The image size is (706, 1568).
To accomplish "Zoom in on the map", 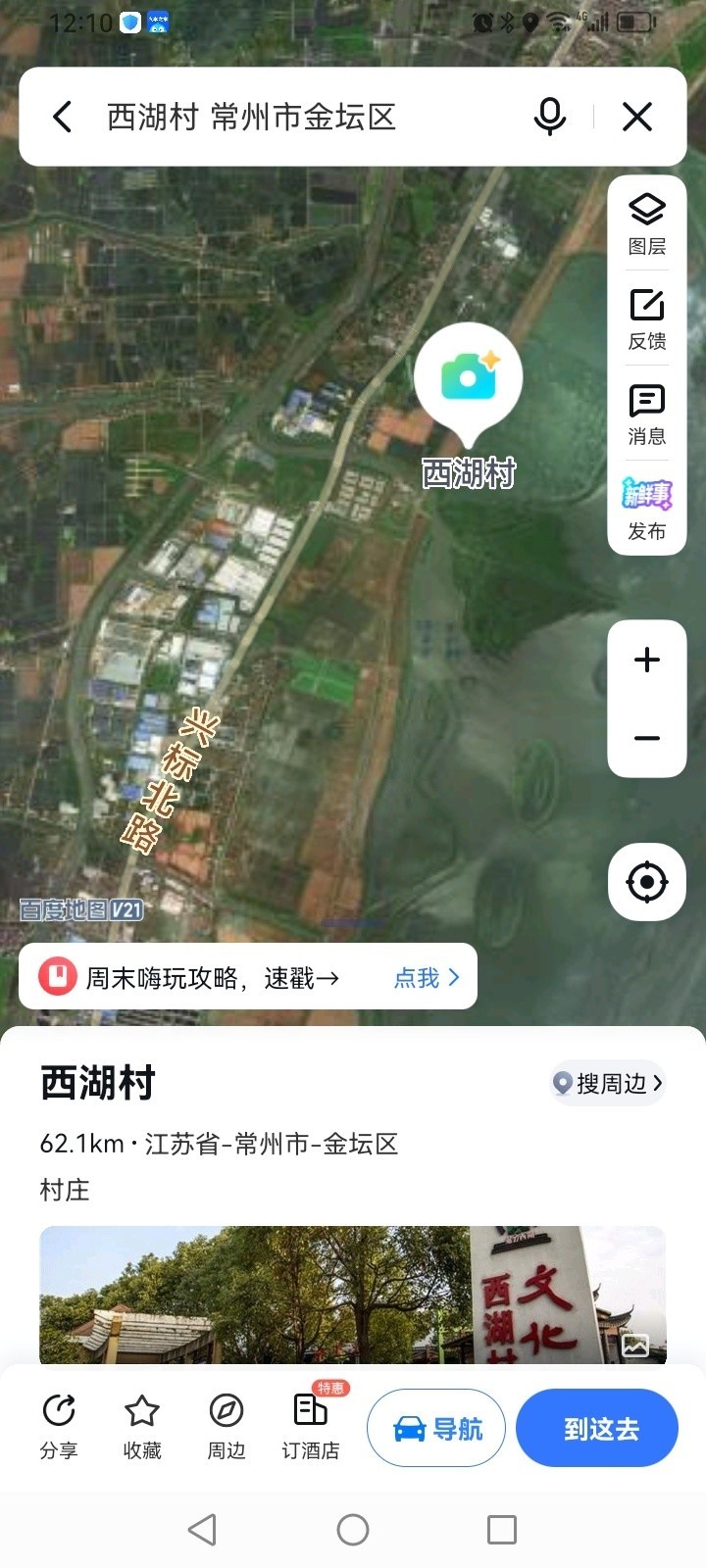I will click(647, 660).
